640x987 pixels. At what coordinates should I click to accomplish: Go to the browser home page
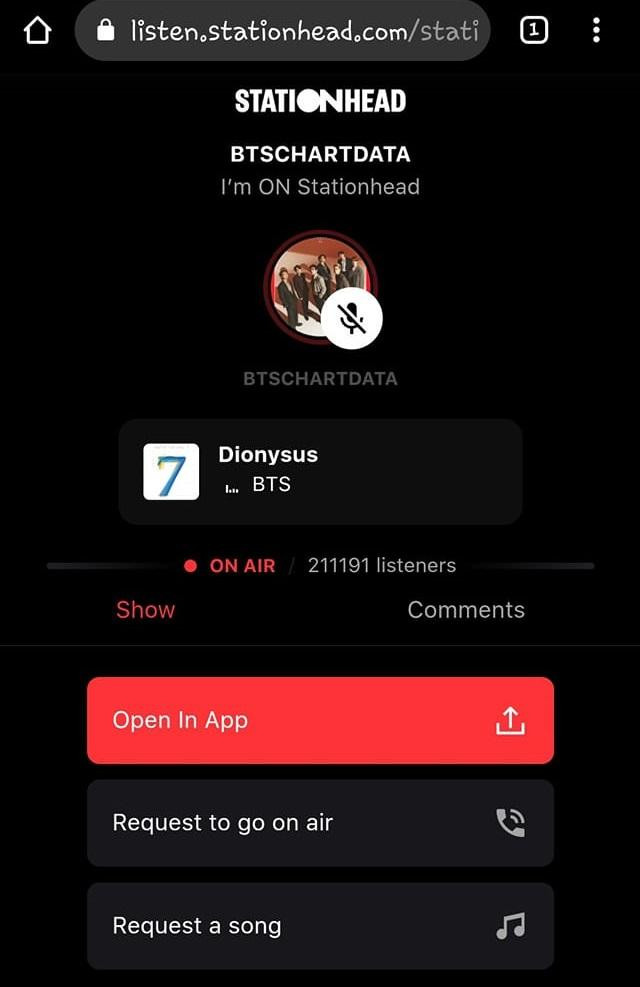click(x=37, y=31)
